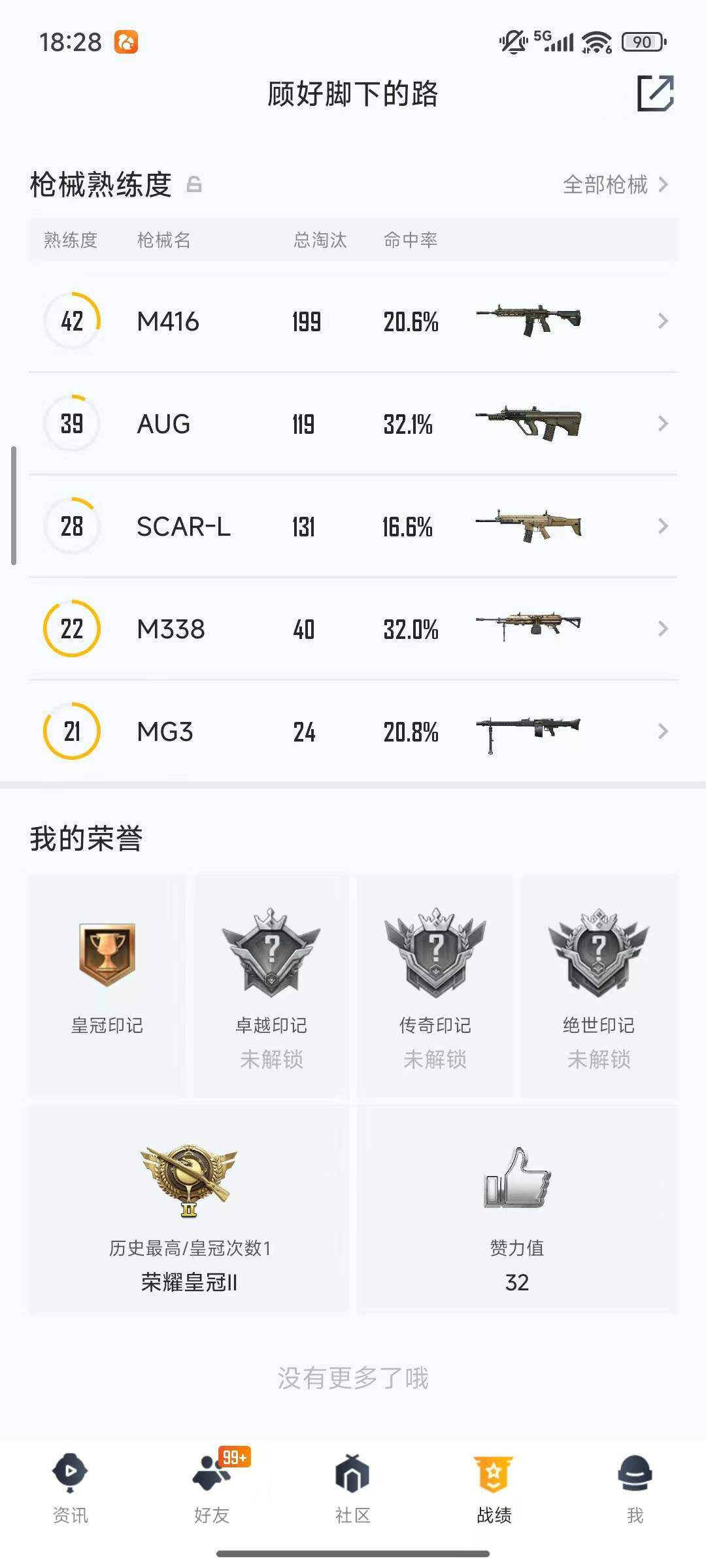View the 皇冠印记 crown trophy badge
Viewport: 706px width, 1568px height.
[x=108, y=958]
